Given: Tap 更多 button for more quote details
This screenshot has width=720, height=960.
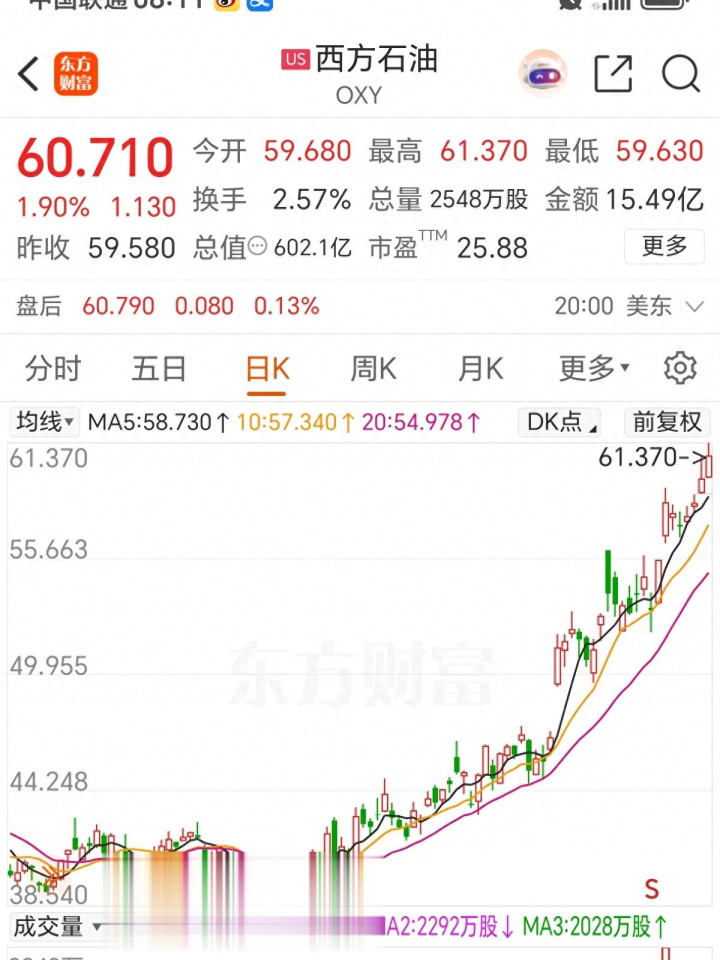Looking at the screenshot, I should pos(664,247).
